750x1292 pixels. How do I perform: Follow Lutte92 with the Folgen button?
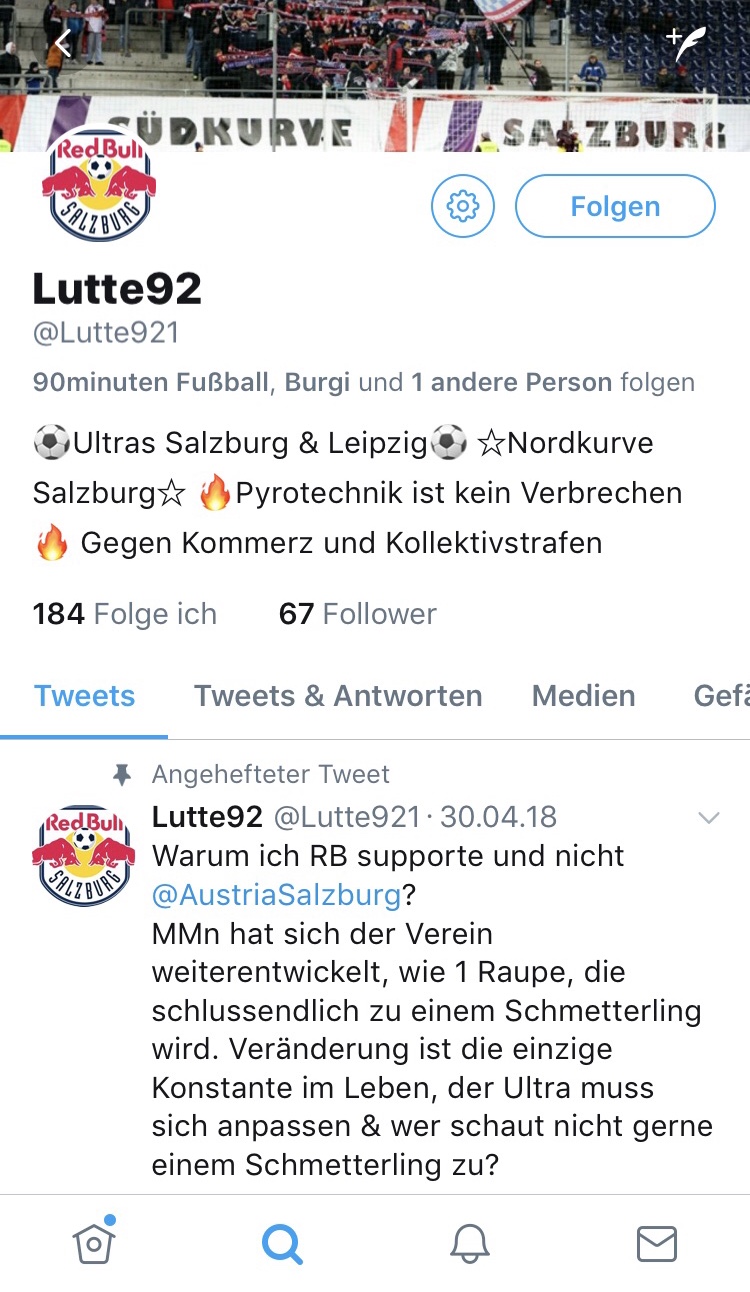coord(615,207)
